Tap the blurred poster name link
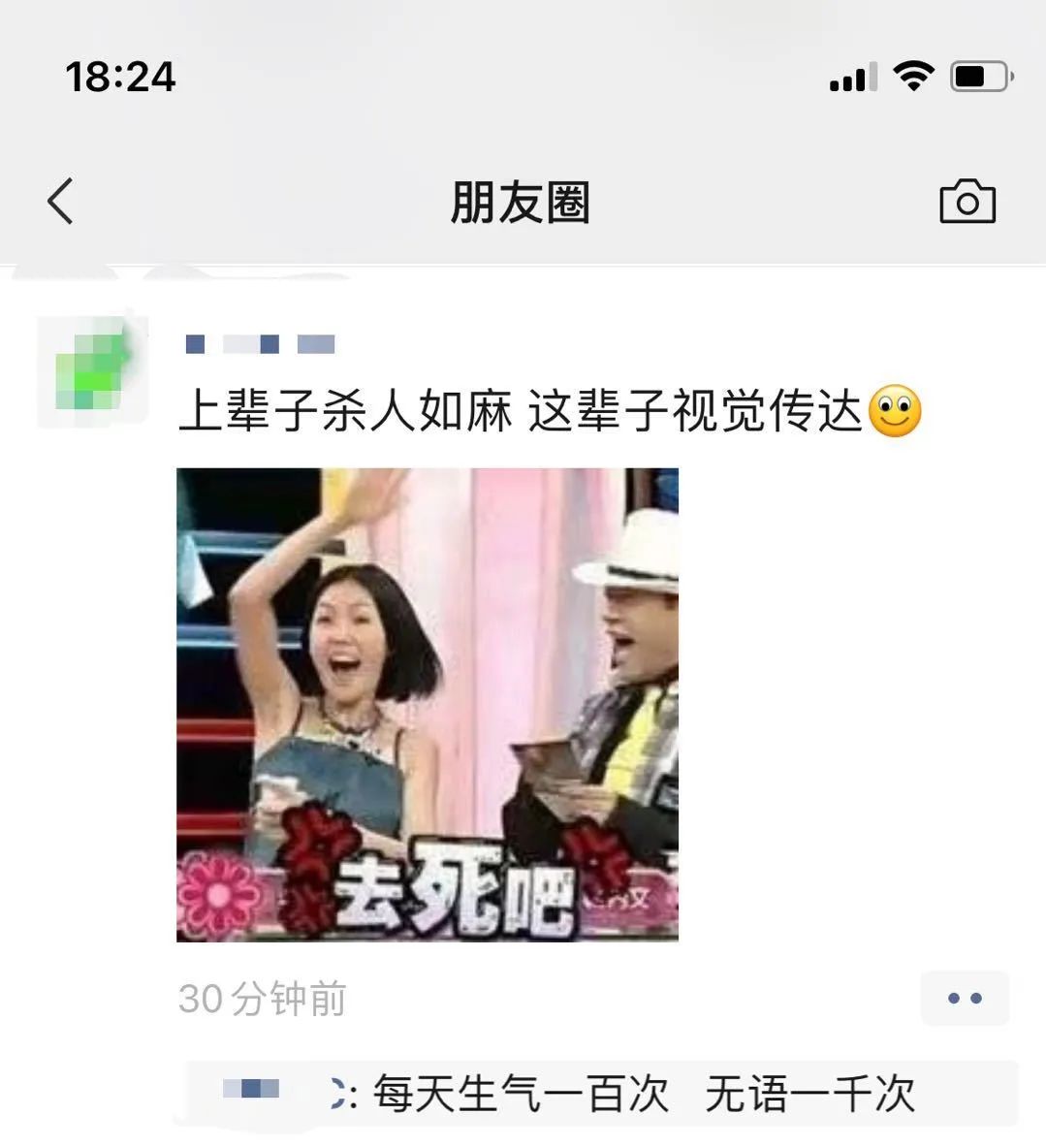This screenshot has height=1148, width=1046. click(x=260, y=344)
